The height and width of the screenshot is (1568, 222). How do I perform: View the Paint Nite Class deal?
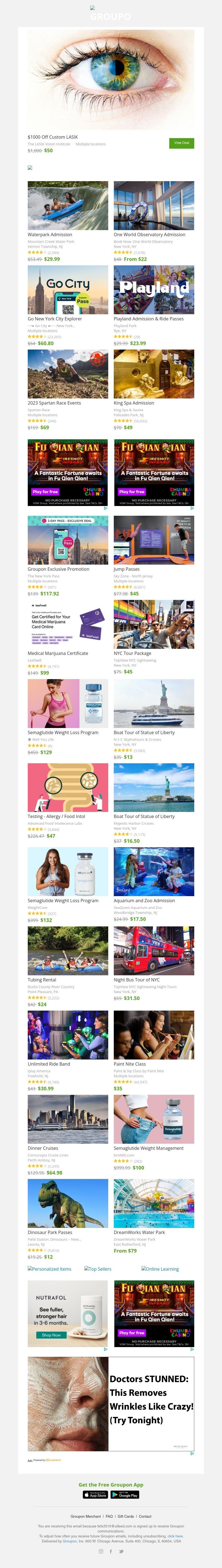[x=154, y=1035]
